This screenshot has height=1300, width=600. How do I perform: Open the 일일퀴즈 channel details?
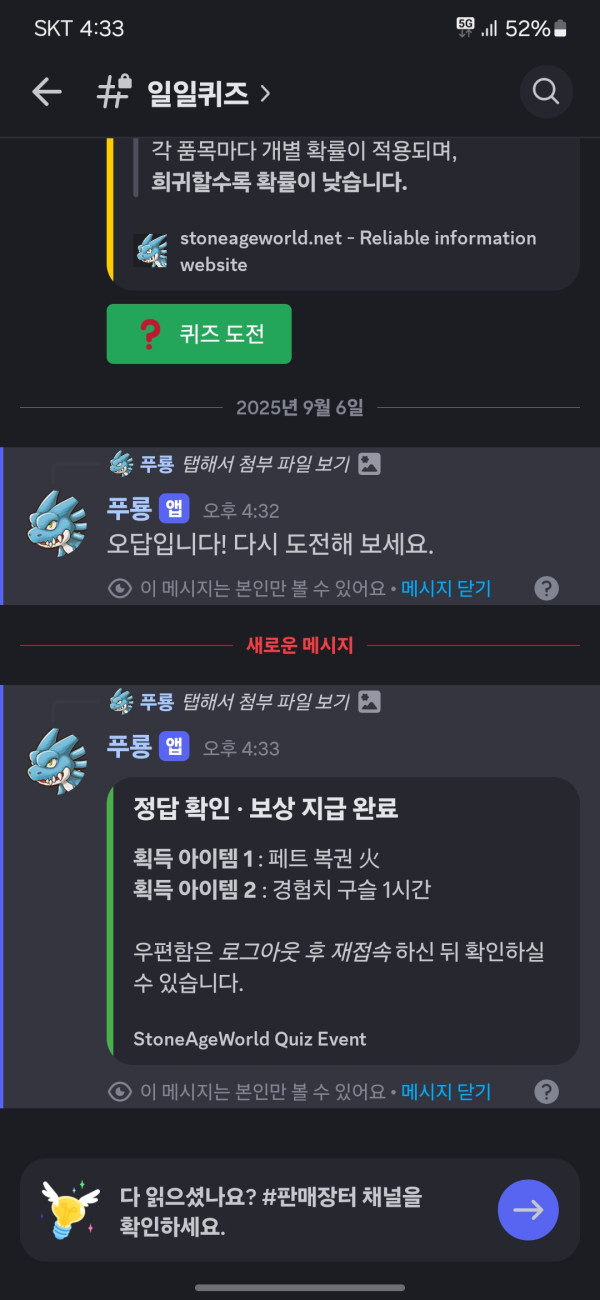click(208, 93)
